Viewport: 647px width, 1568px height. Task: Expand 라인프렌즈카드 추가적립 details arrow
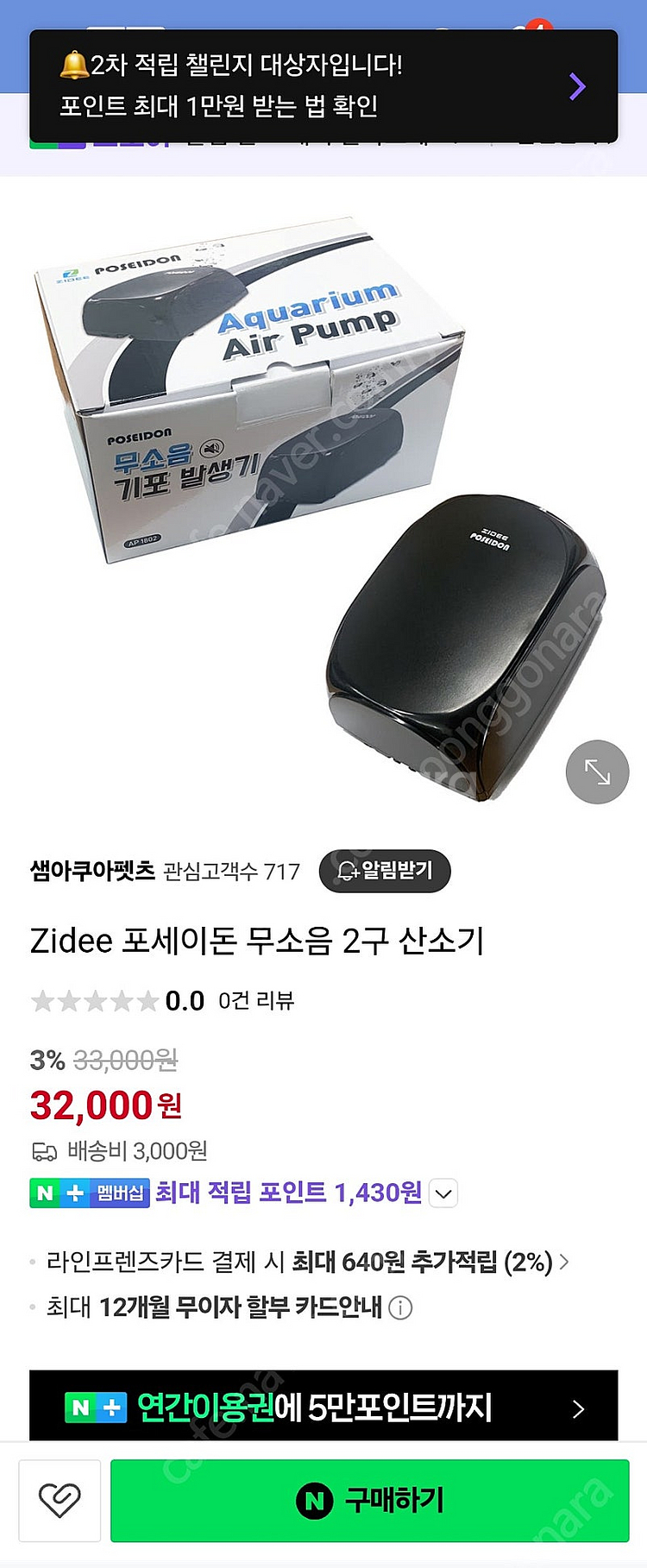coord(567,1260)
